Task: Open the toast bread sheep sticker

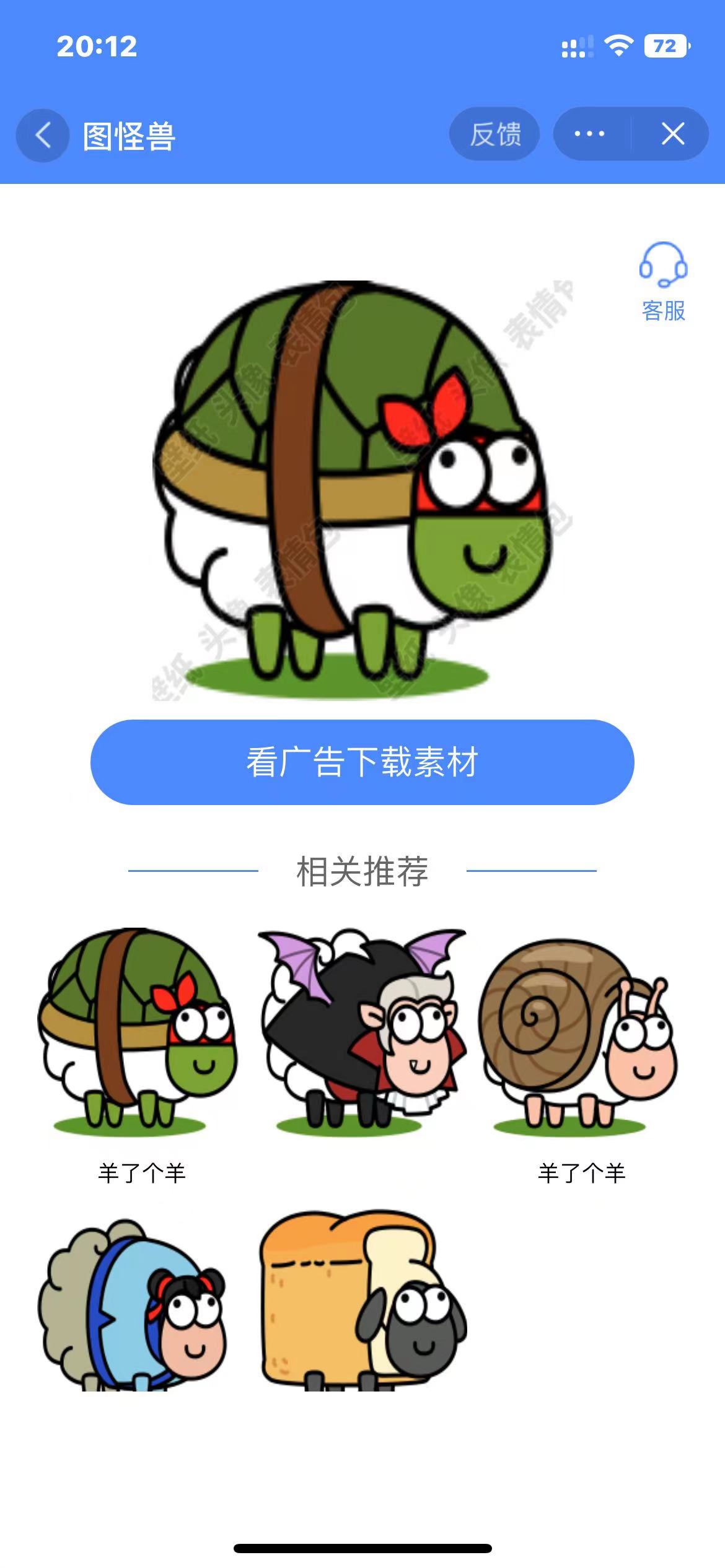Action: coord(362,1300)
